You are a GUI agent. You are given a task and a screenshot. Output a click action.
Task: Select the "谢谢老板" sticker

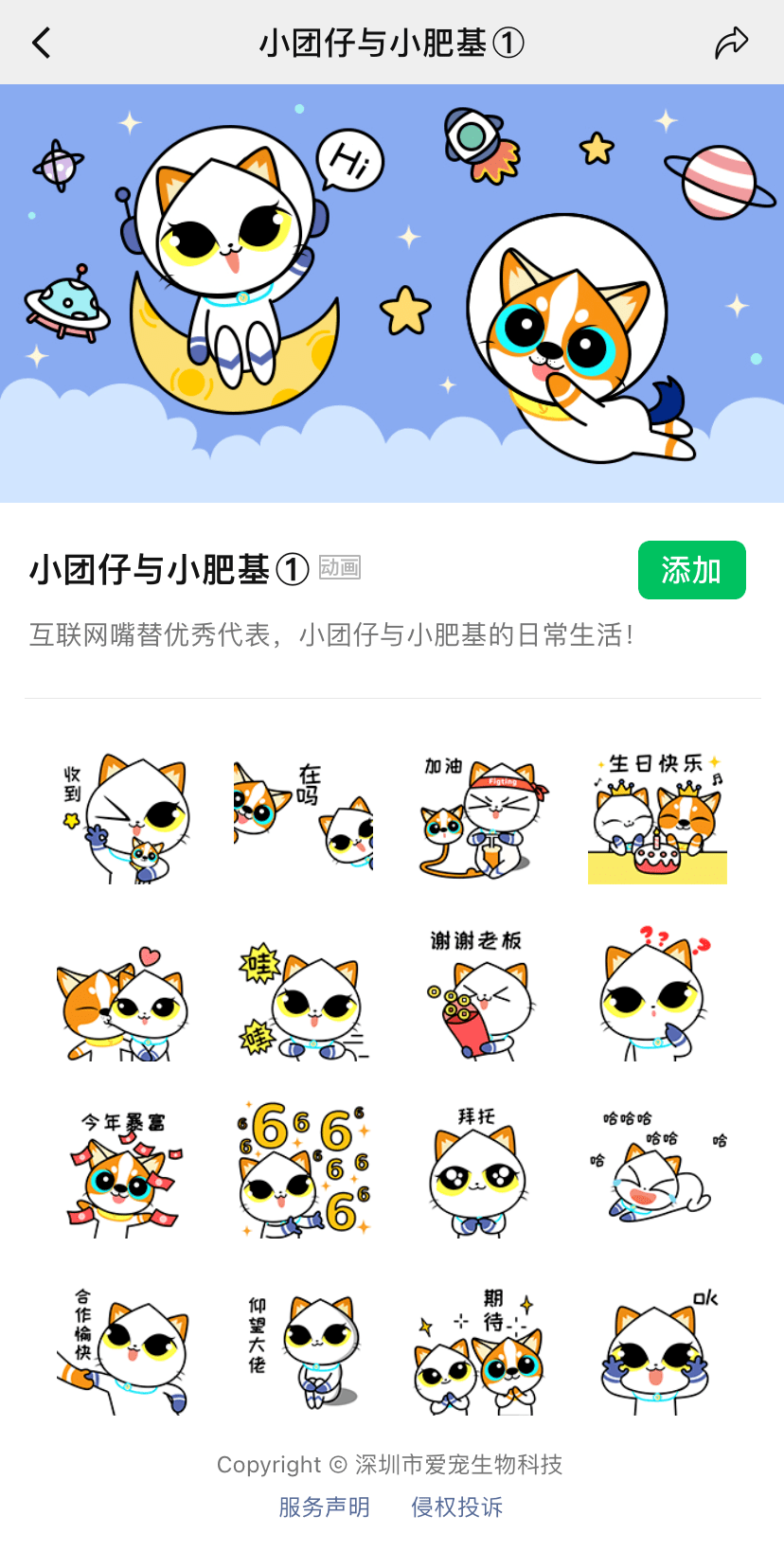[x=479, y=994]
